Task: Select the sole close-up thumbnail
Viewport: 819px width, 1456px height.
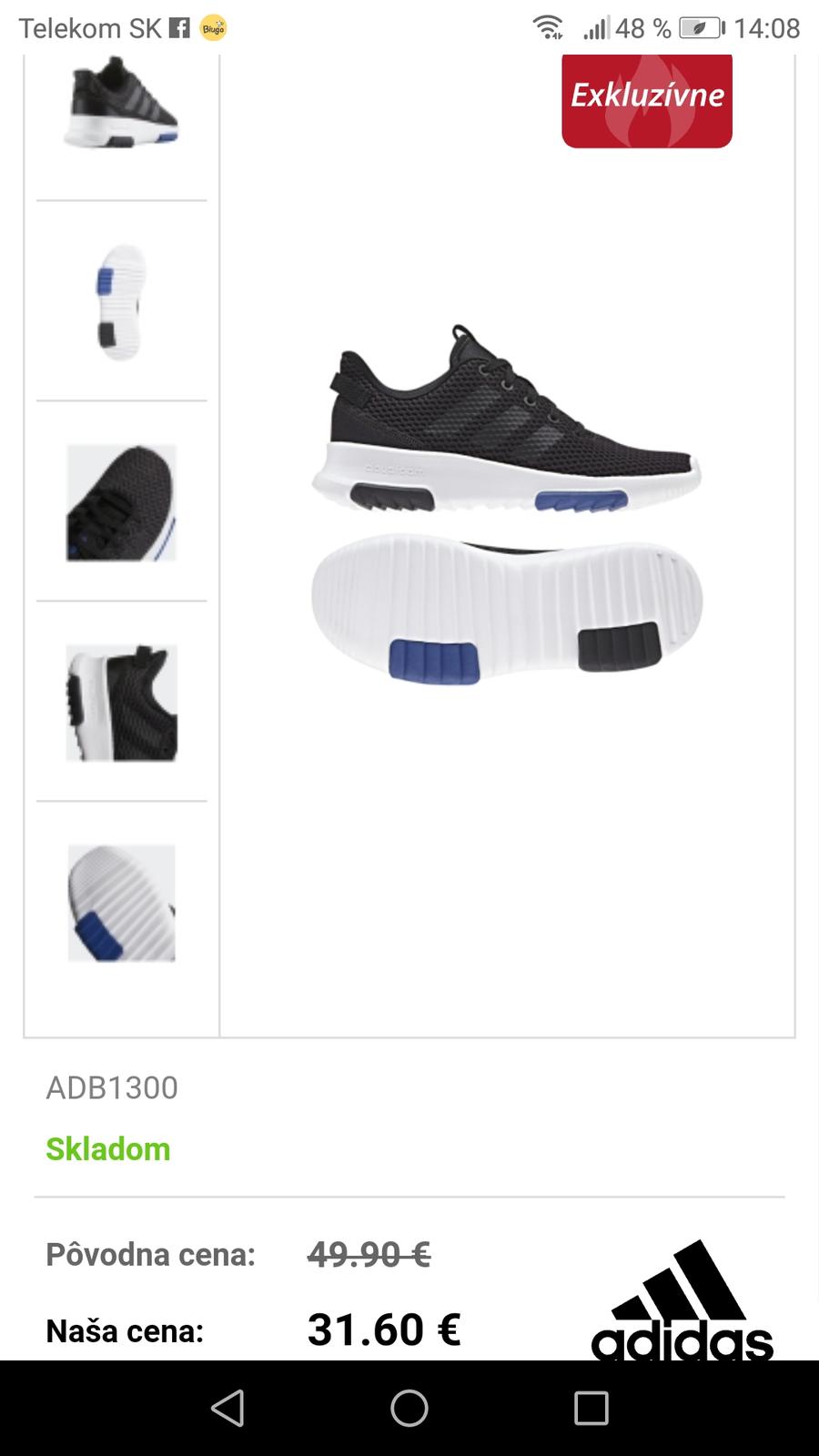Action: coord(121,903)
